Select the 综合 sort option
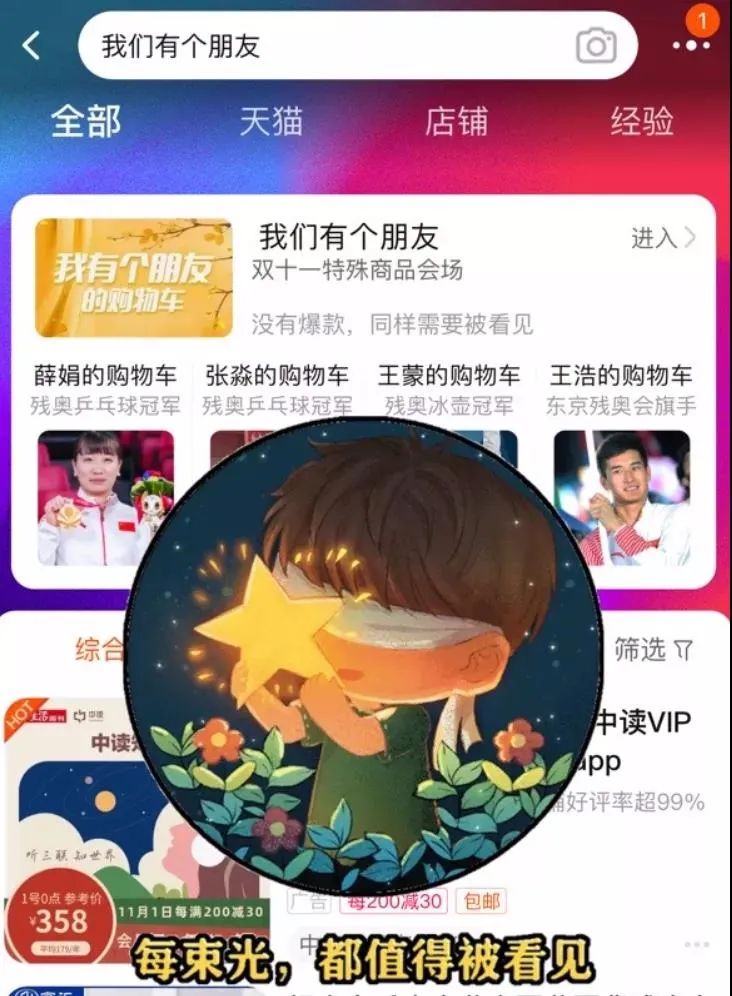Screen dimensions: 732x996 click(100, 650)
